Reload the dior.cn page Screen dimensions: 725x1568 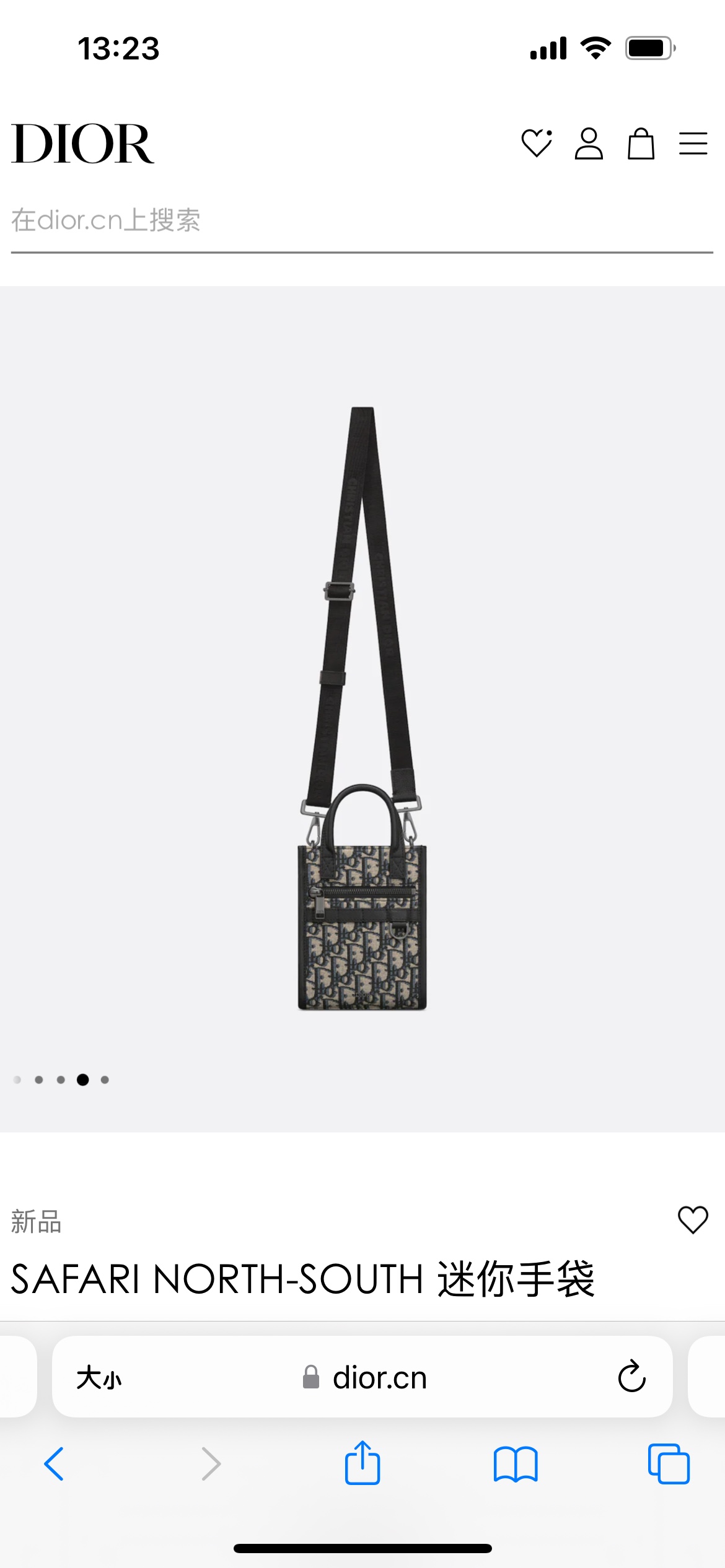click(x=631, y=1377)
